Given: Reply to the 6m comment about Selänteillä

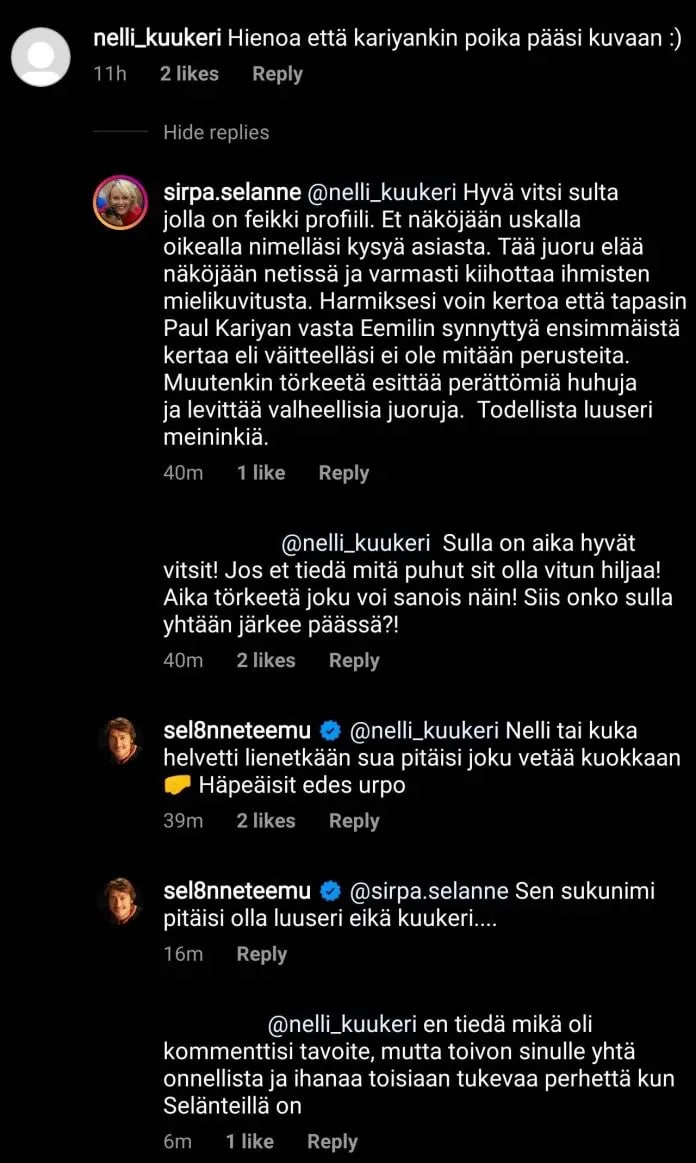Looking at the screenshot, I should point(332,1141).
